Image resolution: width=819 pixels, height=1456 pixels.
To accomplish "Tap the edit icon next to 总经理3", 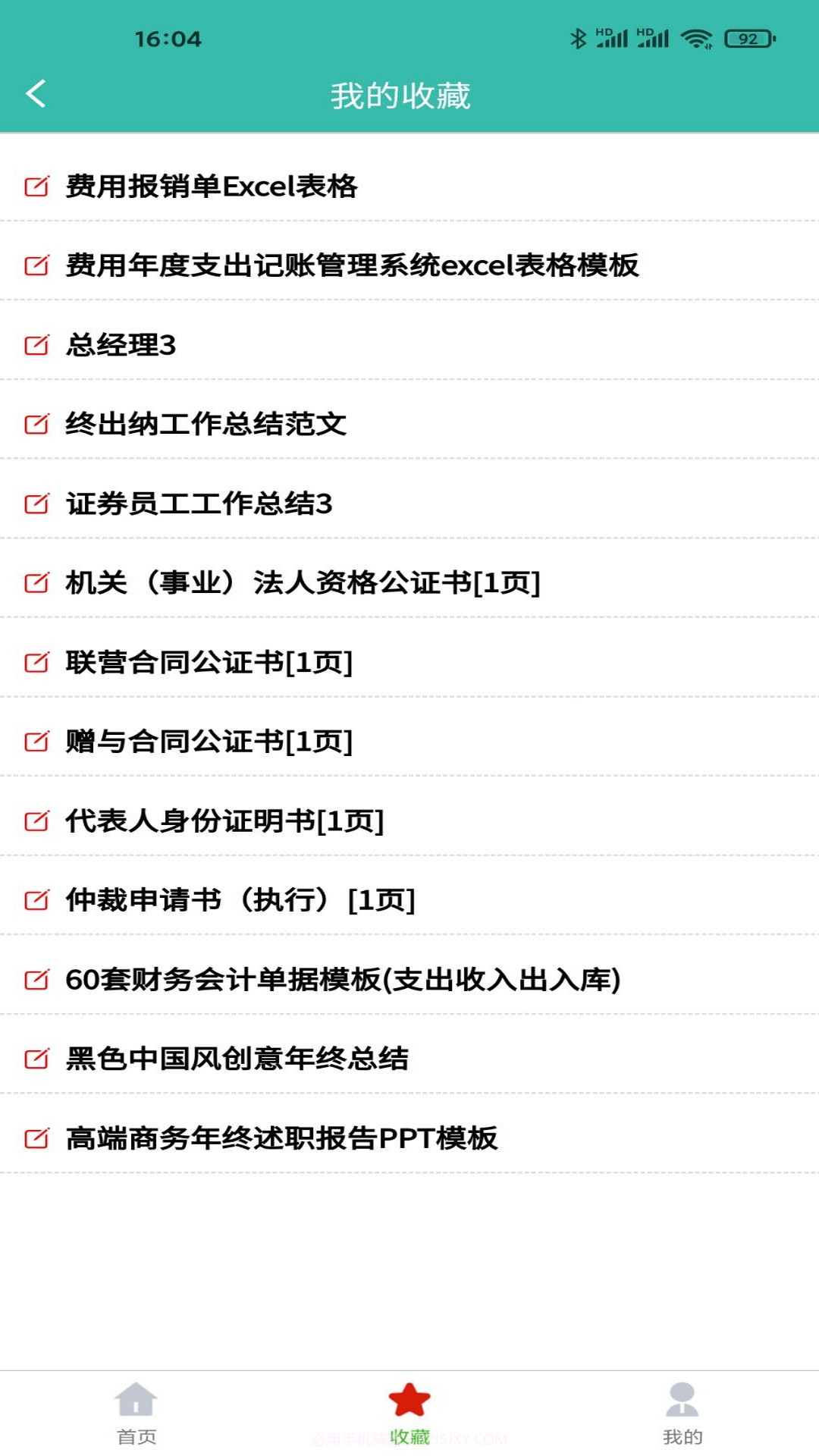I will coord(35,344).
